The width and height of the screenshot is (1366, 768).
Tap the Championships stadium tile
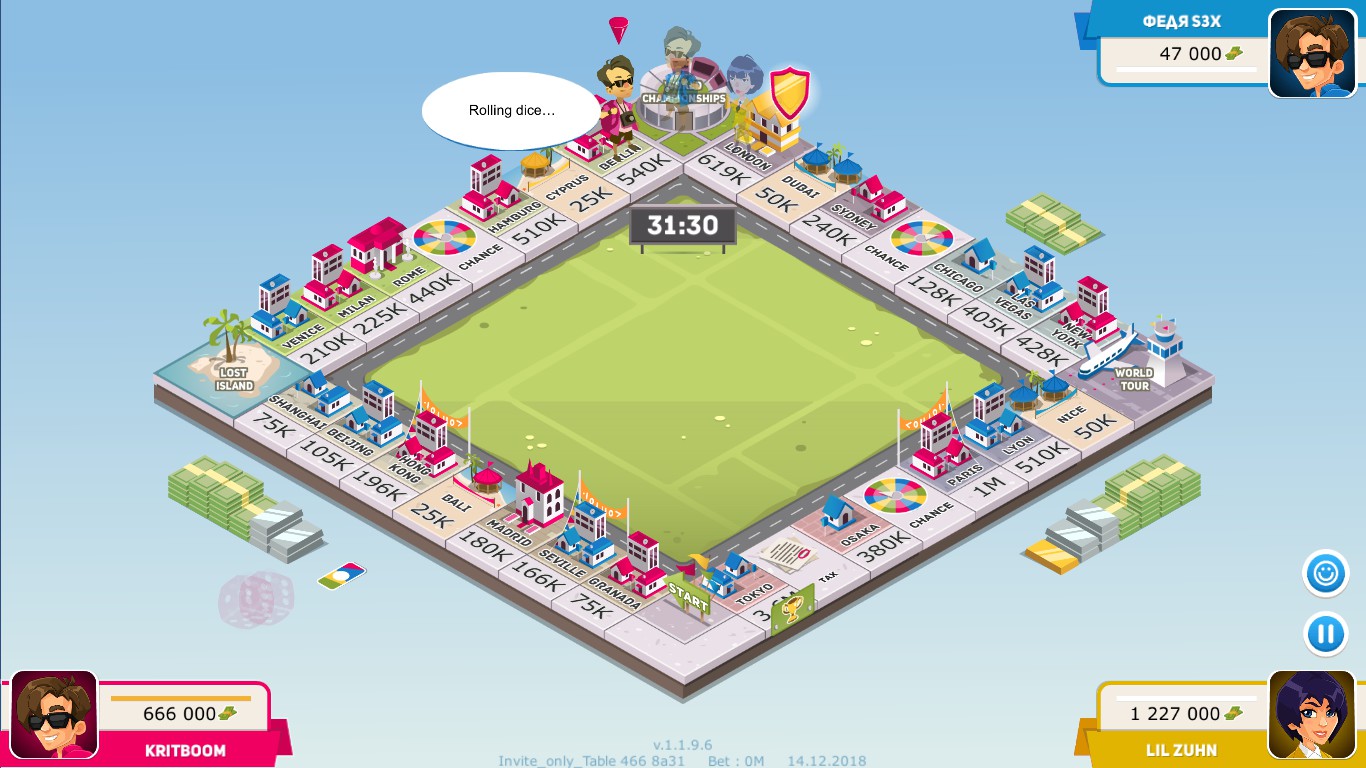coord(683,103)
